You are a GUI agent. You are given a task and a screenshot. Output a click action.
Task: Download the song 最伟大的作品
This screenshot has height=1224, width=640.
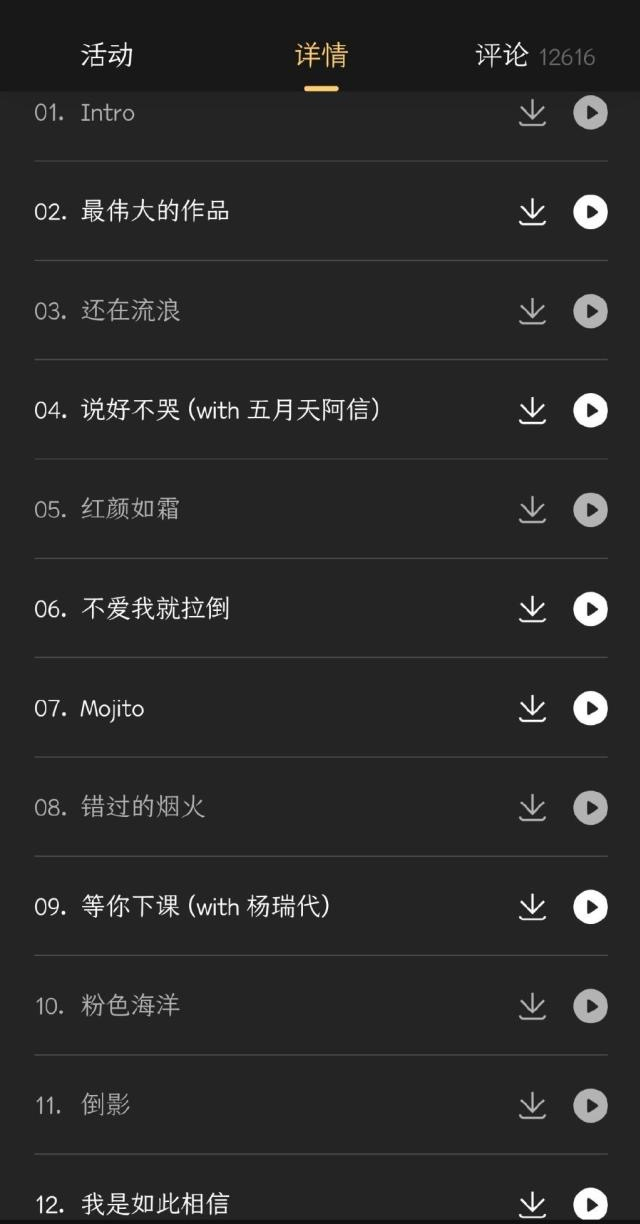(x=532, y=212)
